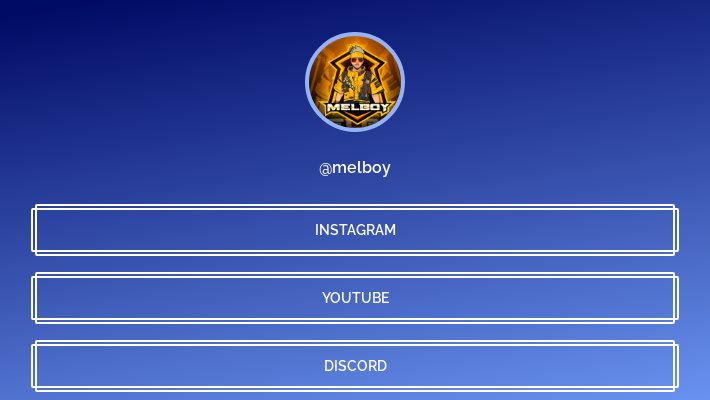
Task: Open the INSTAGRAM link button
Action: coord(355,230)
